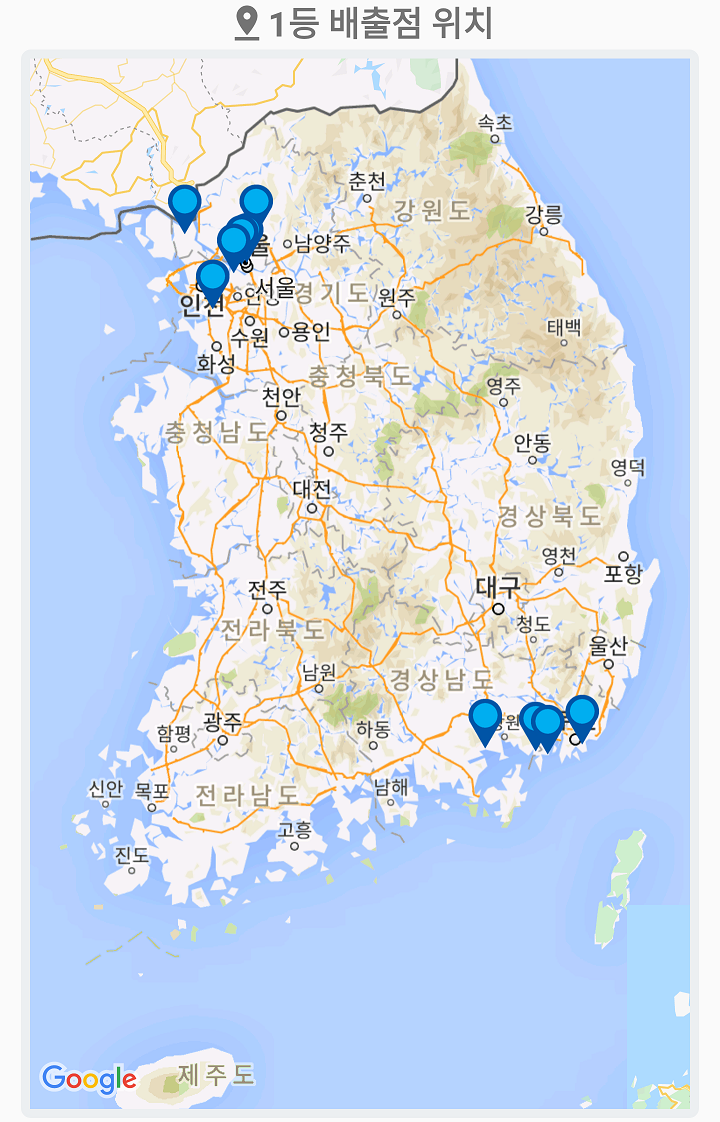Select the Busan marker closest to 울산
This screenshot has width=720, height=1122.
[582, 713]
